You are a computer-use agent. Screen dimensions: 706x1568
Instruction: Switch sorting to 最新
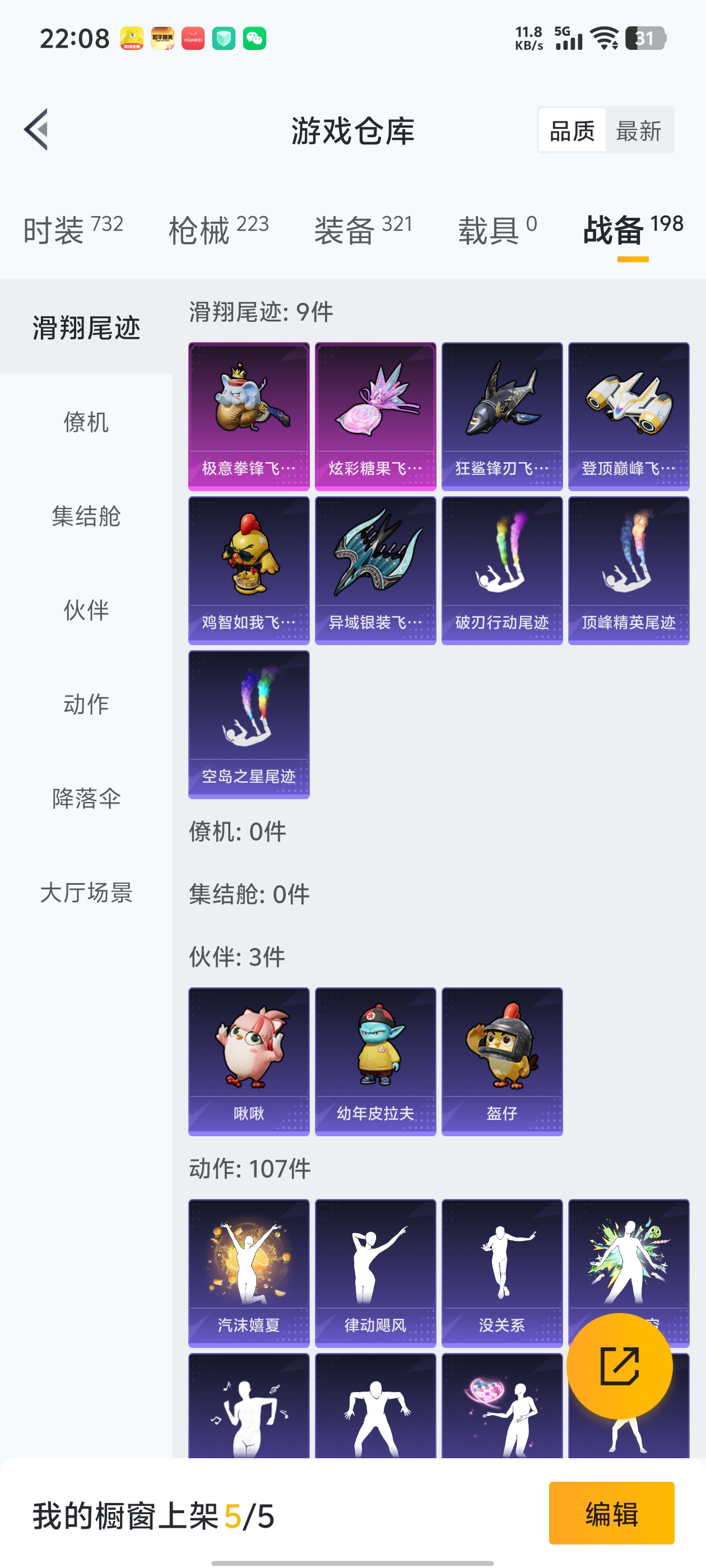coord(639,131)
